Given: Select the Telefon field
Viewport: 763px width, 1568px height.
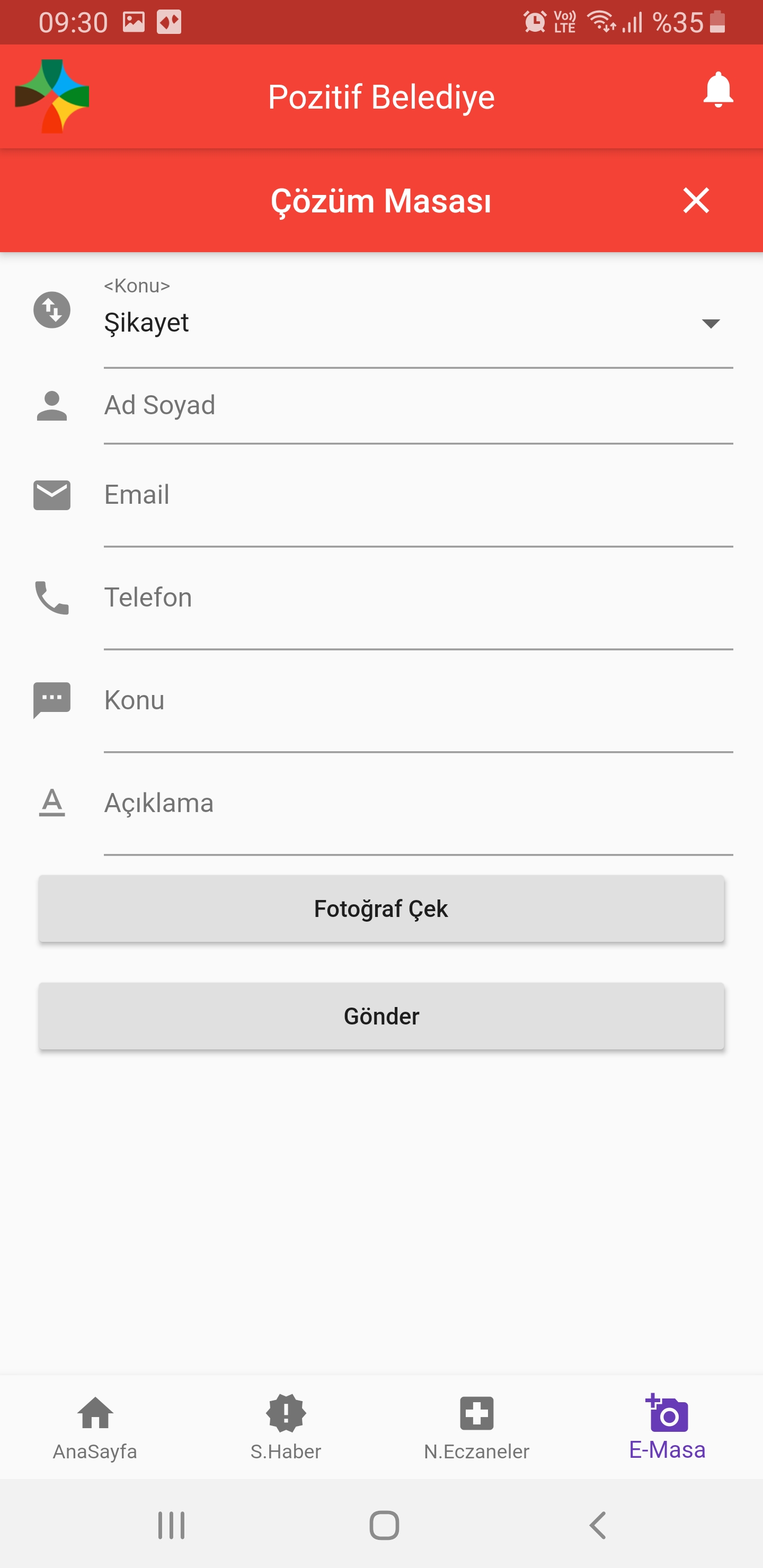Looking at the screenshot, I should (x=418, y=598).
